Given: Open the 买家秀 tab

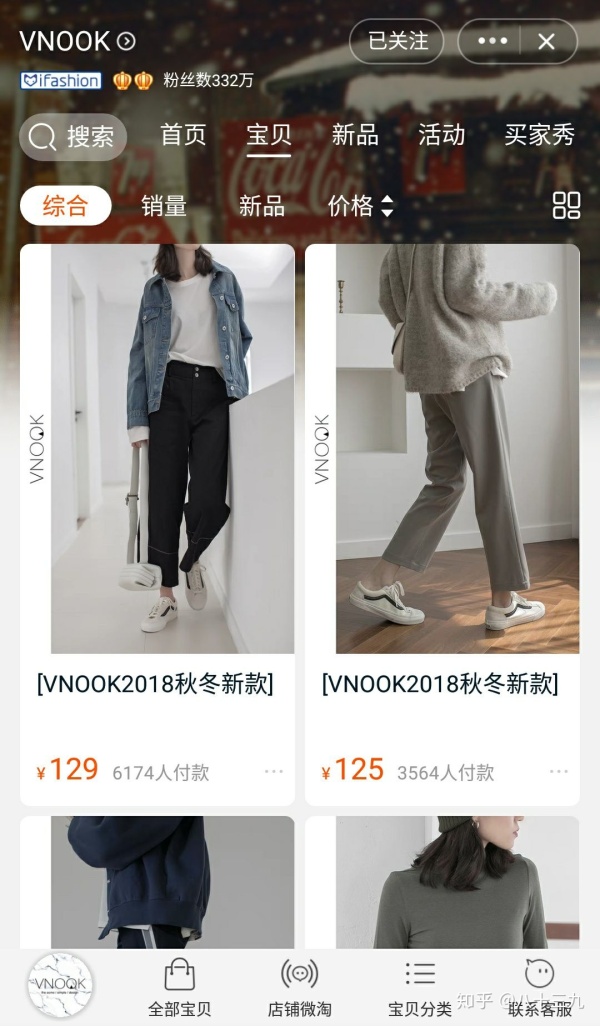Looking at the screenshot, I should pyautogui.click(x=540, y=135).
